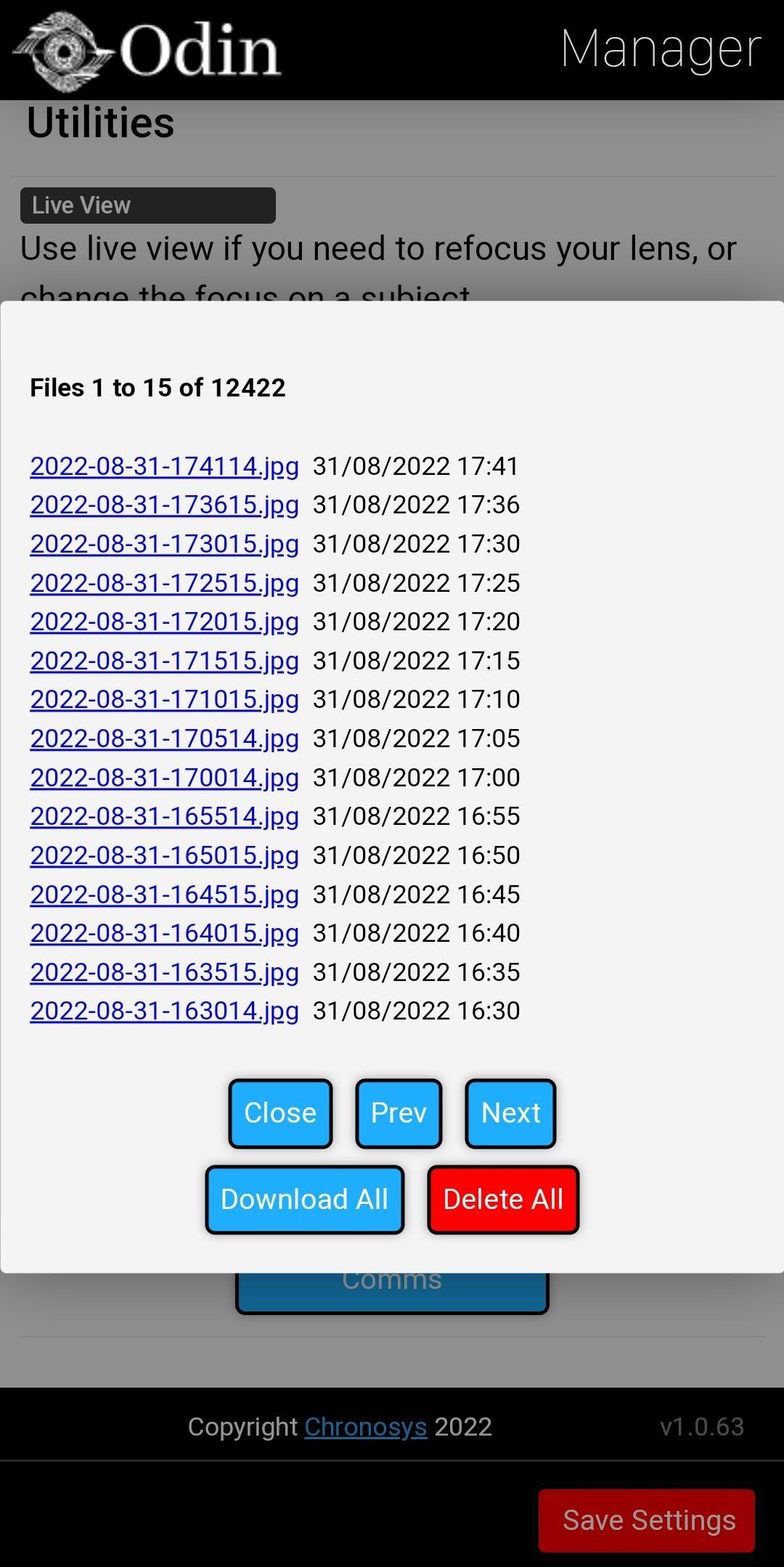Download all files
Image resolution: width=784 pixels, height=1567 pixels.
[304, 1200]
